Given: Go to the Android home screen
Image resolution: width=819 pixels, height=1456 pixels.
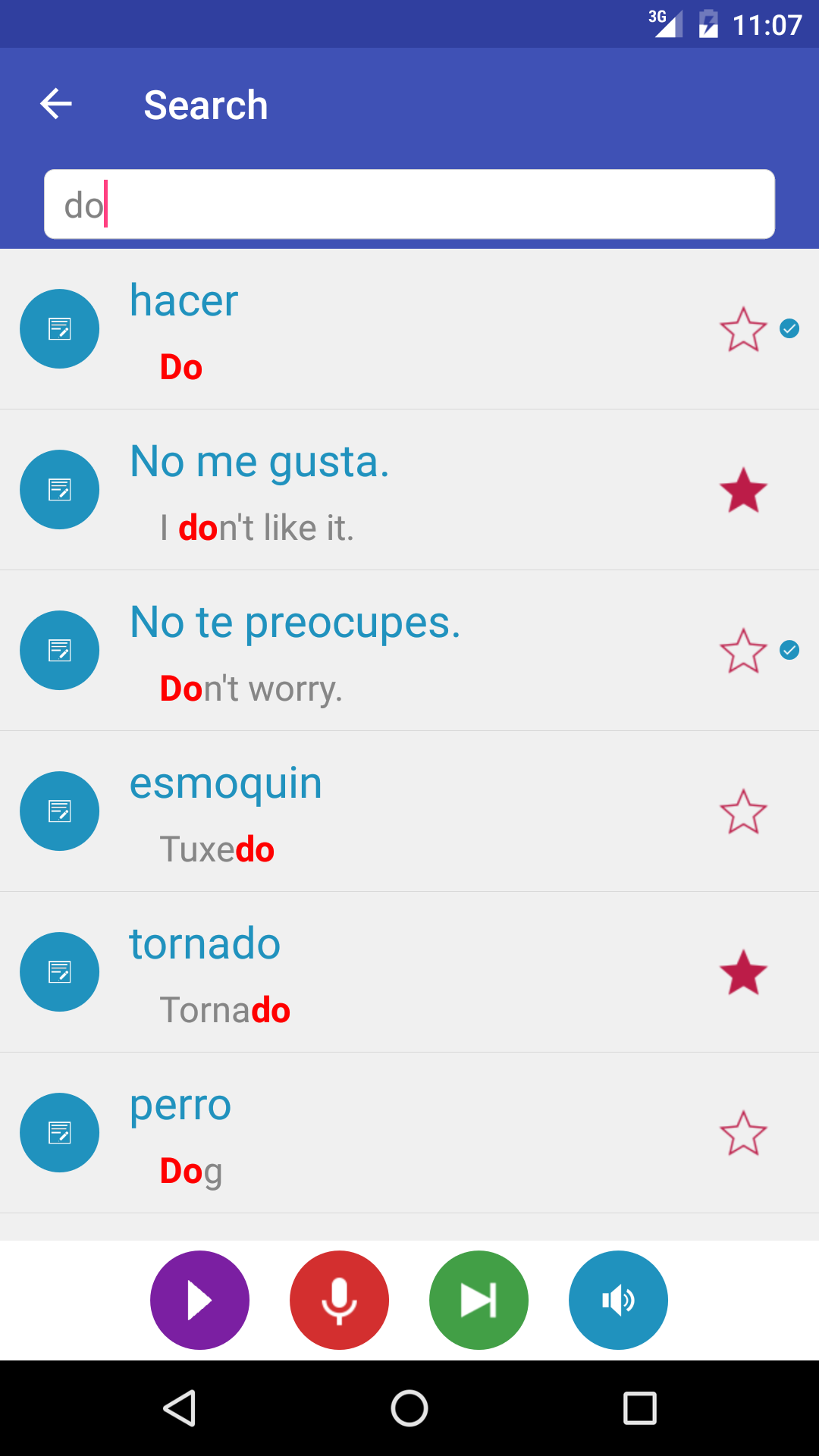Looking at the screenshot, I should tap(409, 1409).
